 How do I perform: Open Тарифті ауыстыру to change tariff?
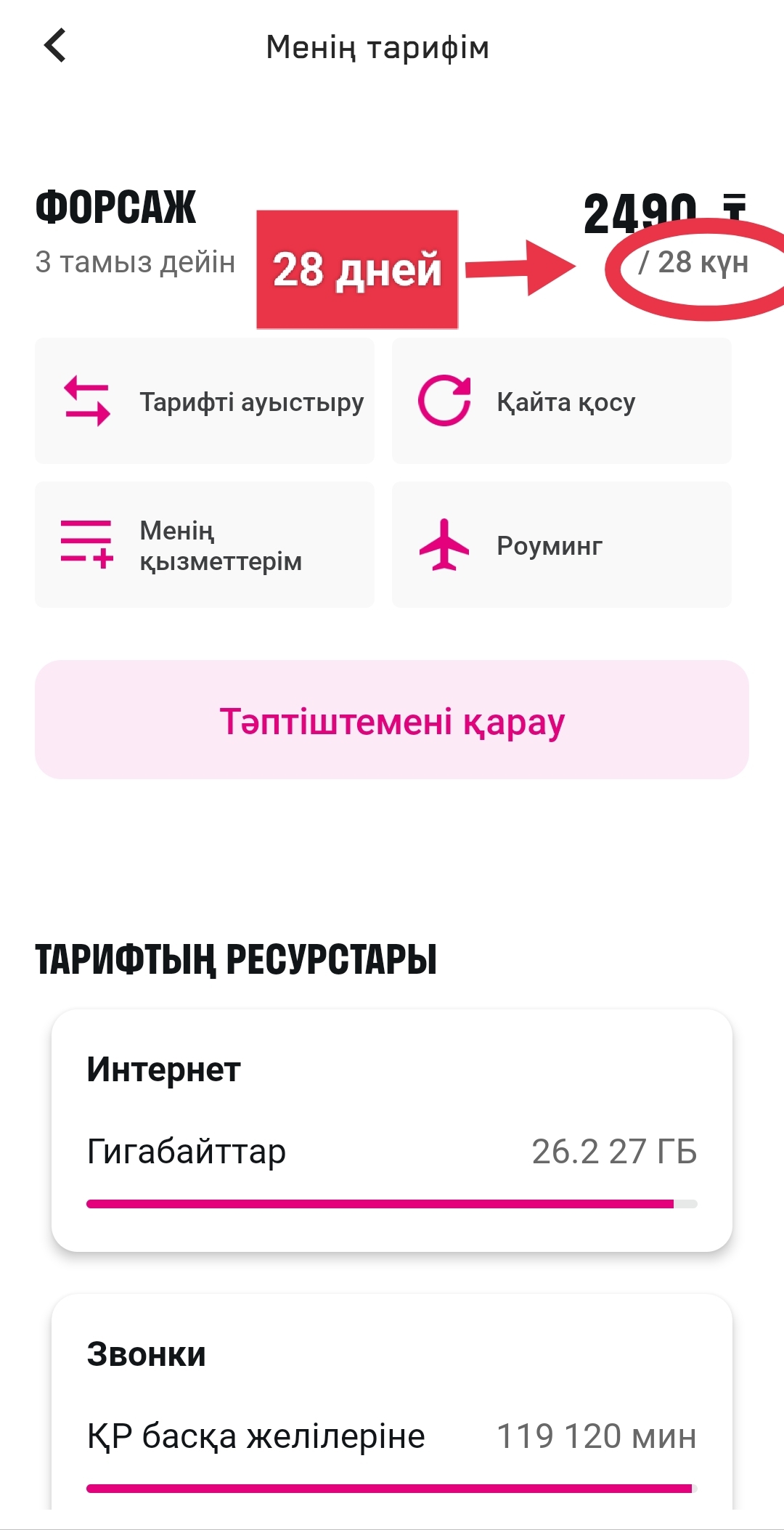point(205,401)
